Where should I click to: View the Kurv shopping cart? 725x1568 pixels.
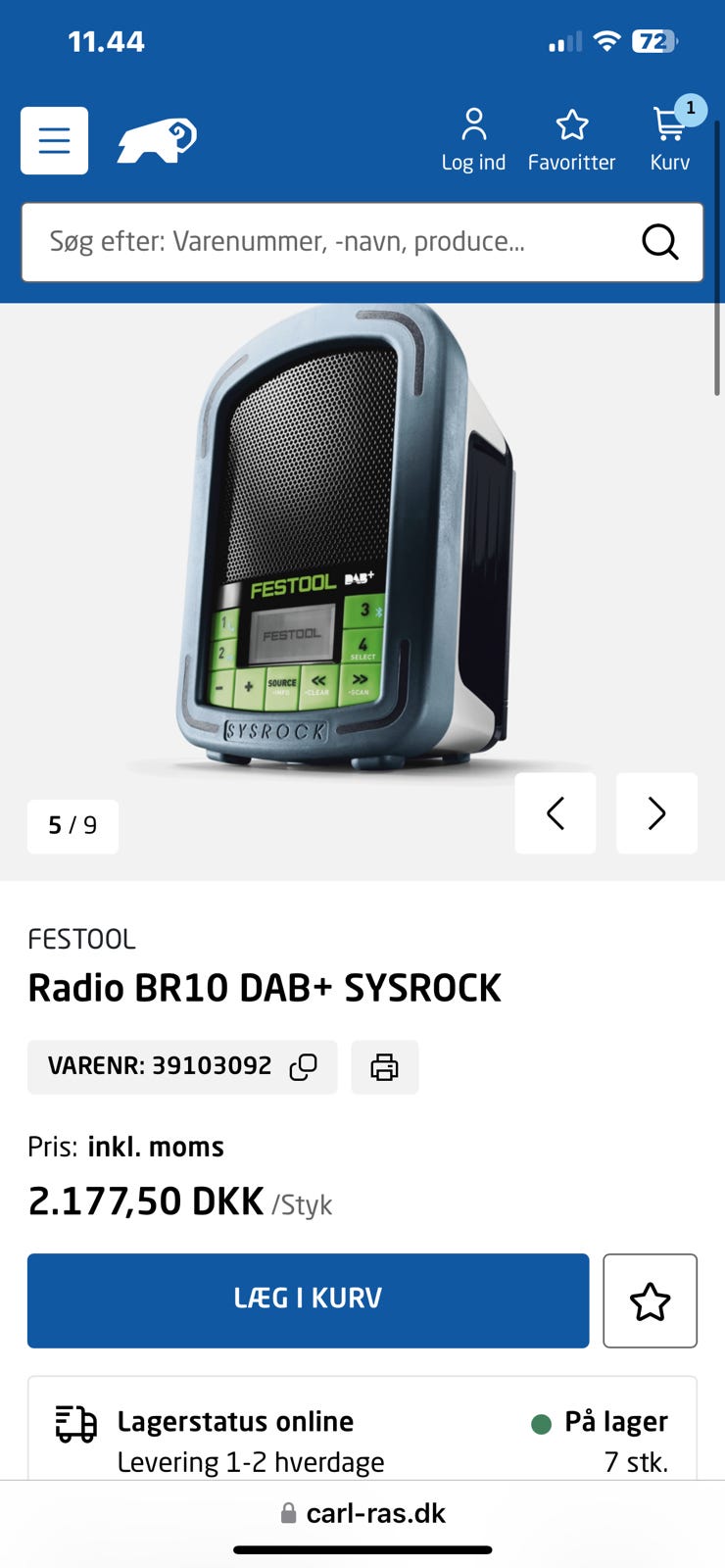coord(670,140)
